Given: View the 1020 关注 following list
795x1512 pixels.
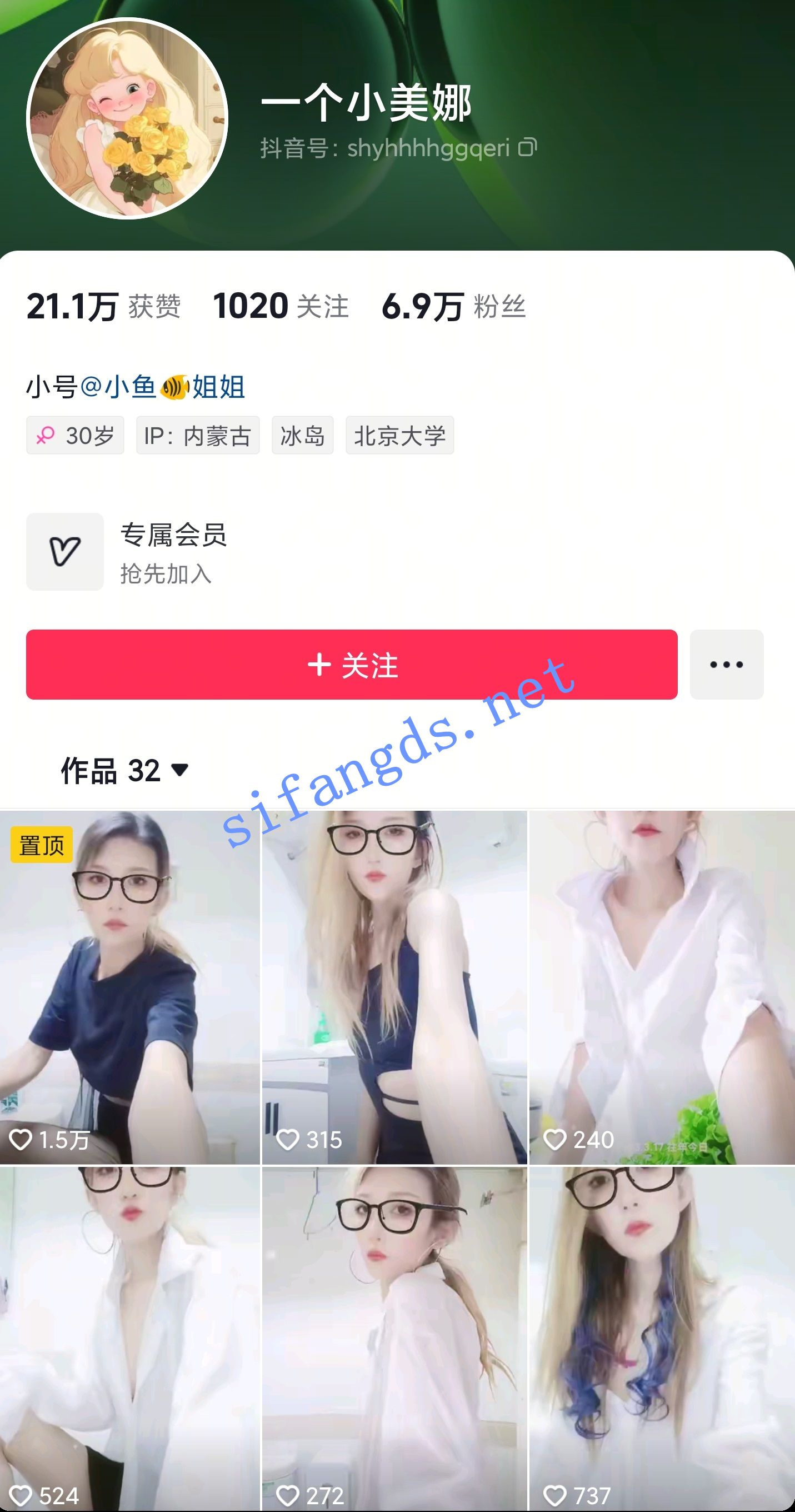Looking at the screenshot, I should (x=281, y=306).
